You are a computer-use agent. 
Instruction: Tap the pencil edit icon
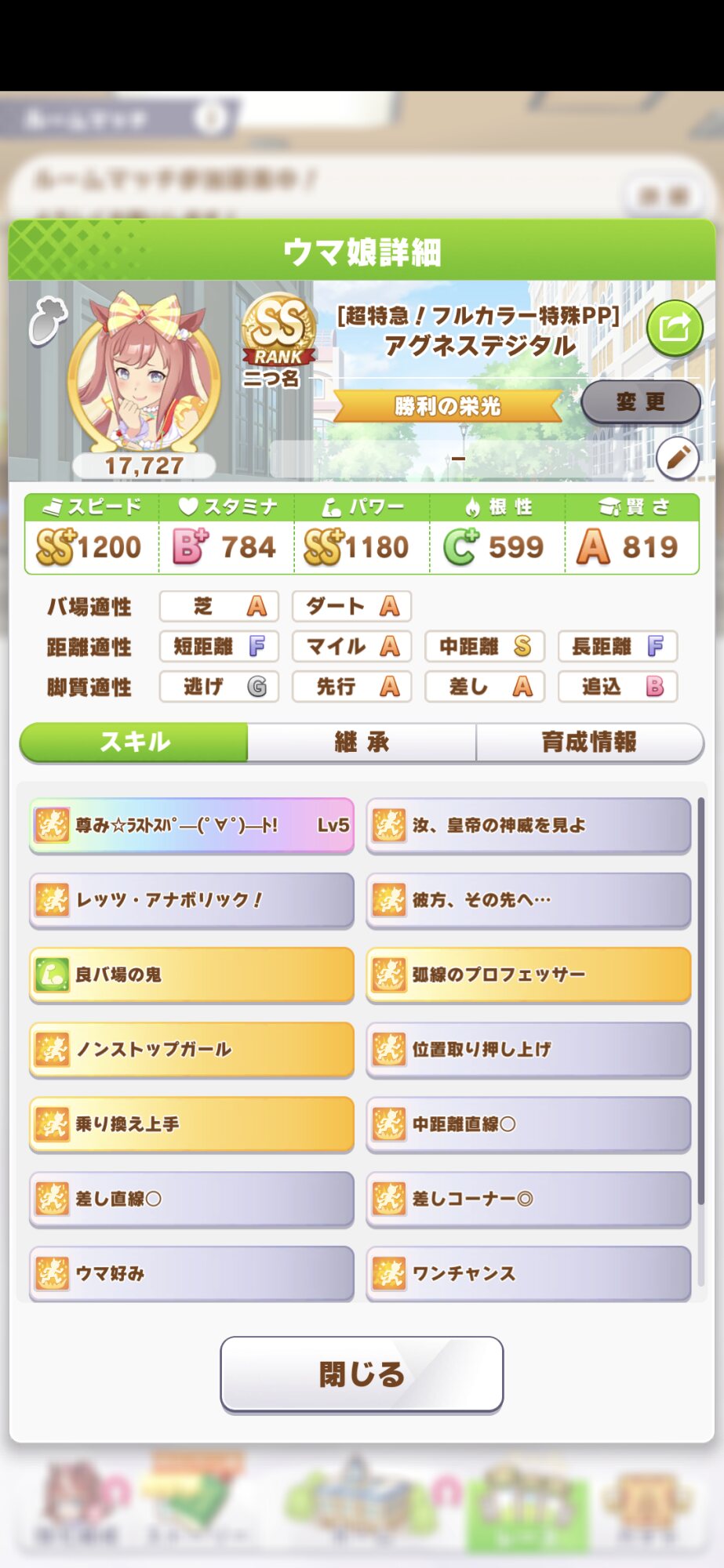click(677, 458)
